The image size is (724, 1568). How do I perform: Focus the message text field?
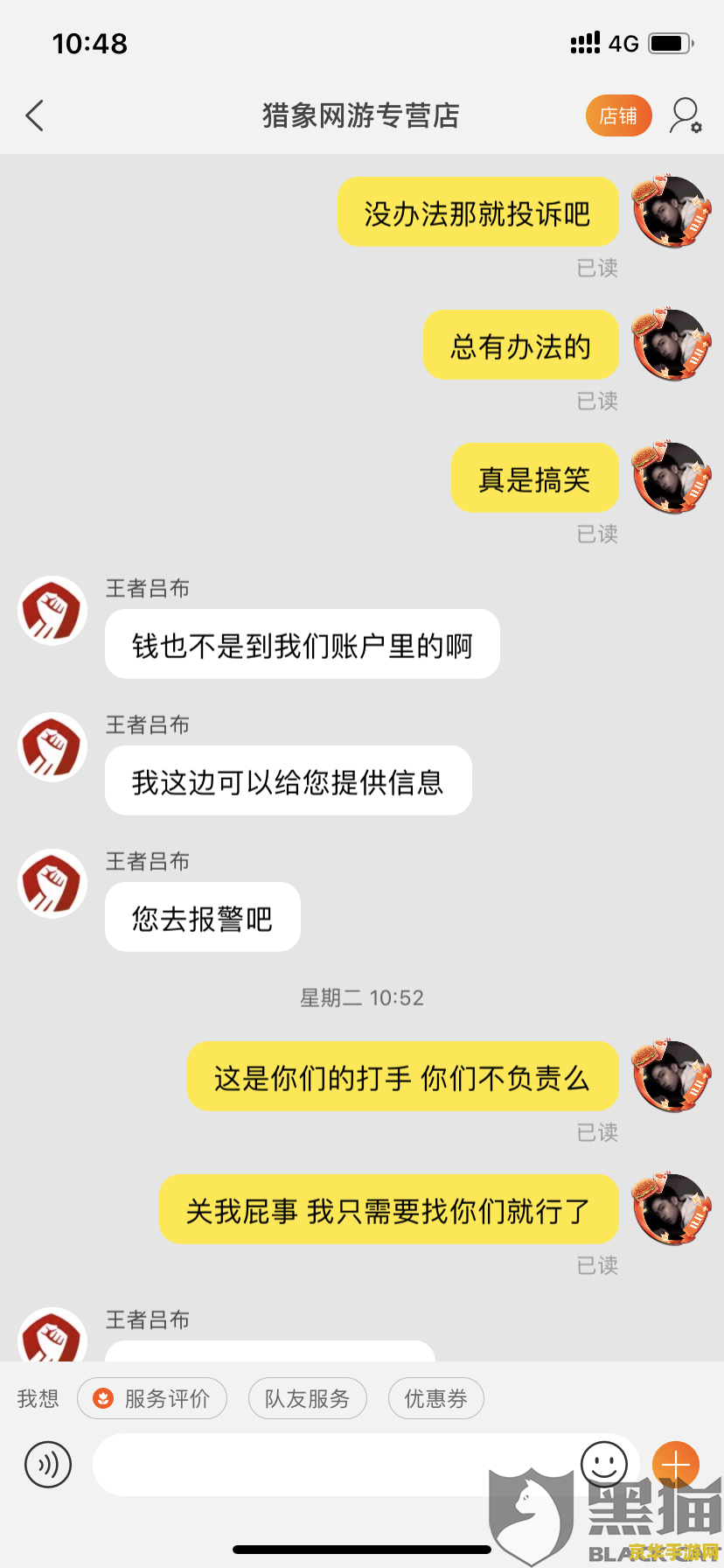332,1464
